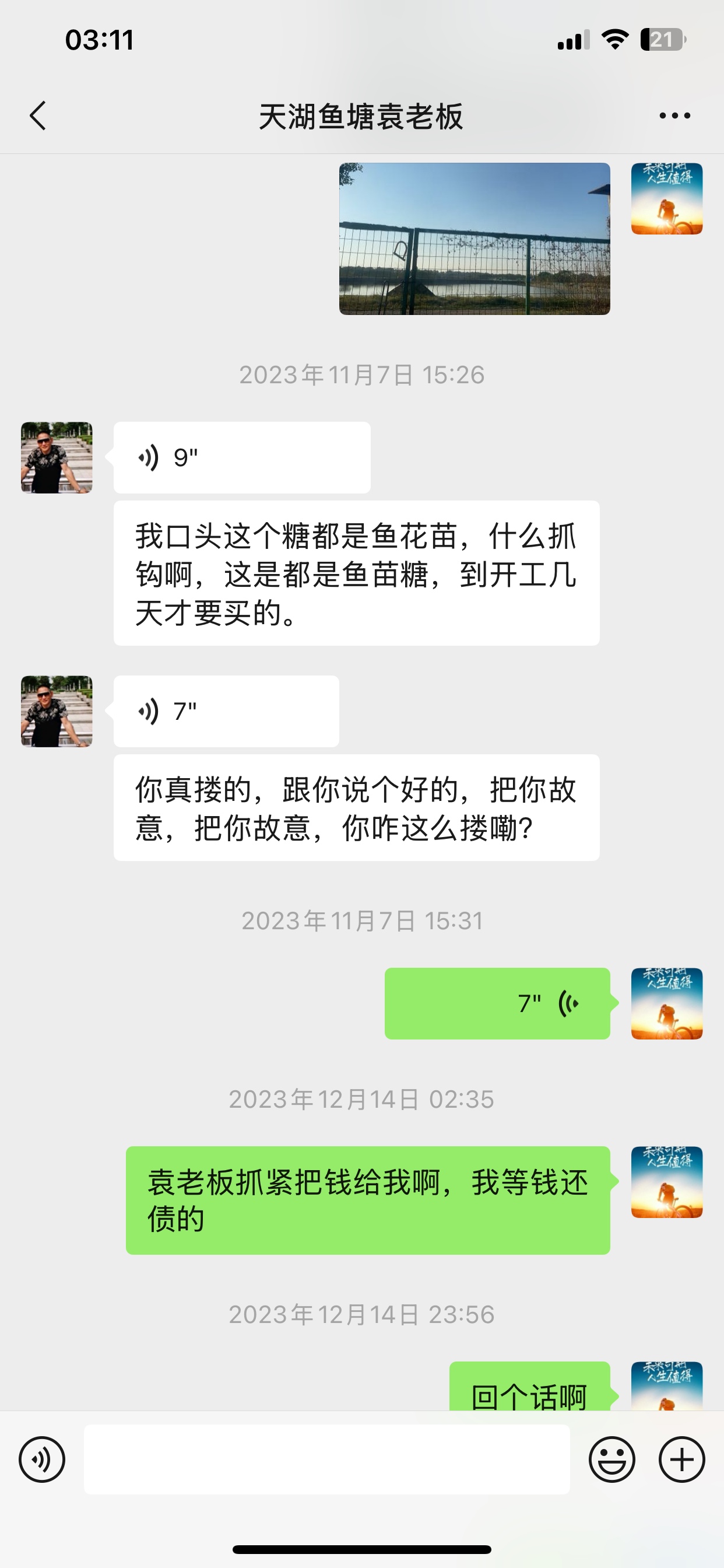Image resolution: width=724 pixels, height=1568 pixels.
Task: Play the received 7-second voice message
Action: click(x=226, y=711)
